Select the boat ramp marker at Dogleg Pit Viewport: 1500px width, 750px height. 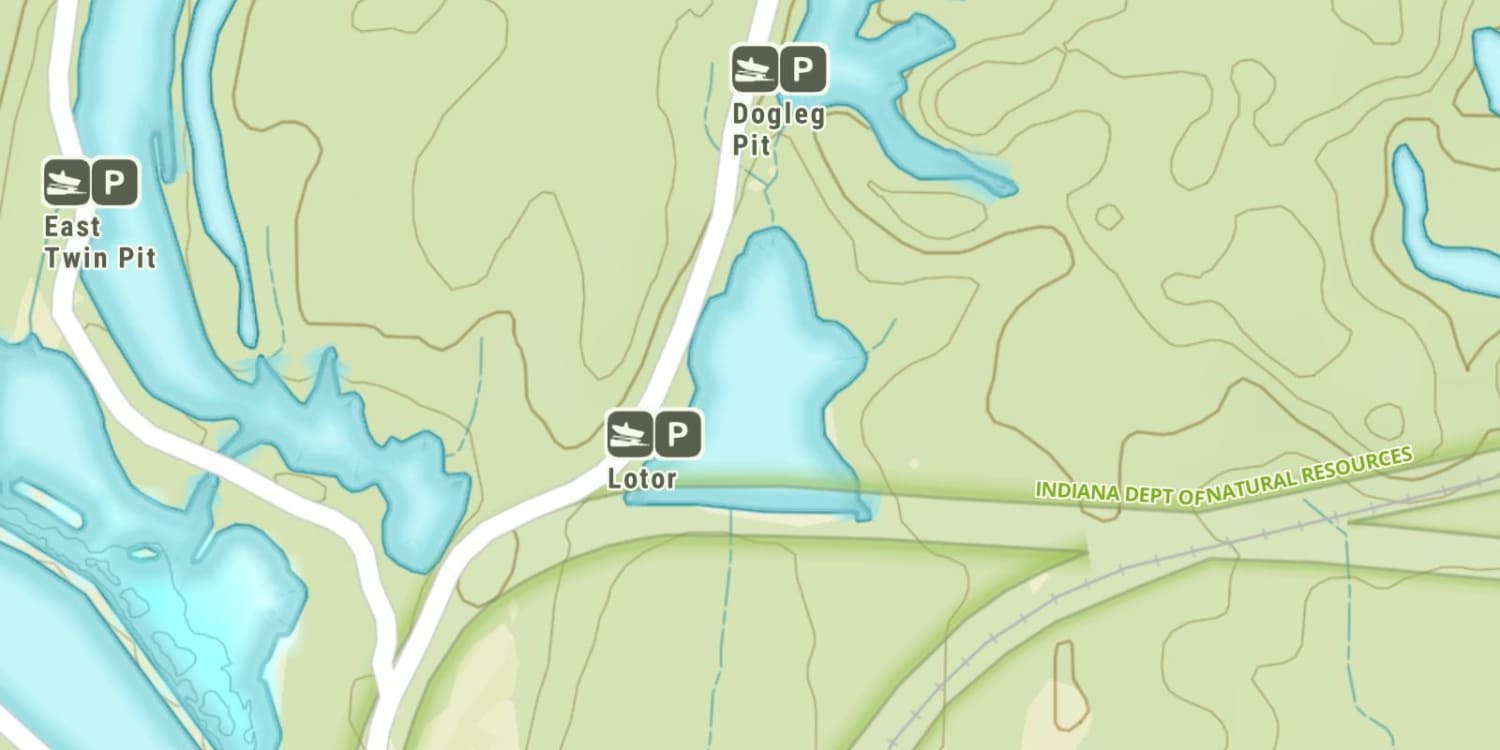point(754,69)
